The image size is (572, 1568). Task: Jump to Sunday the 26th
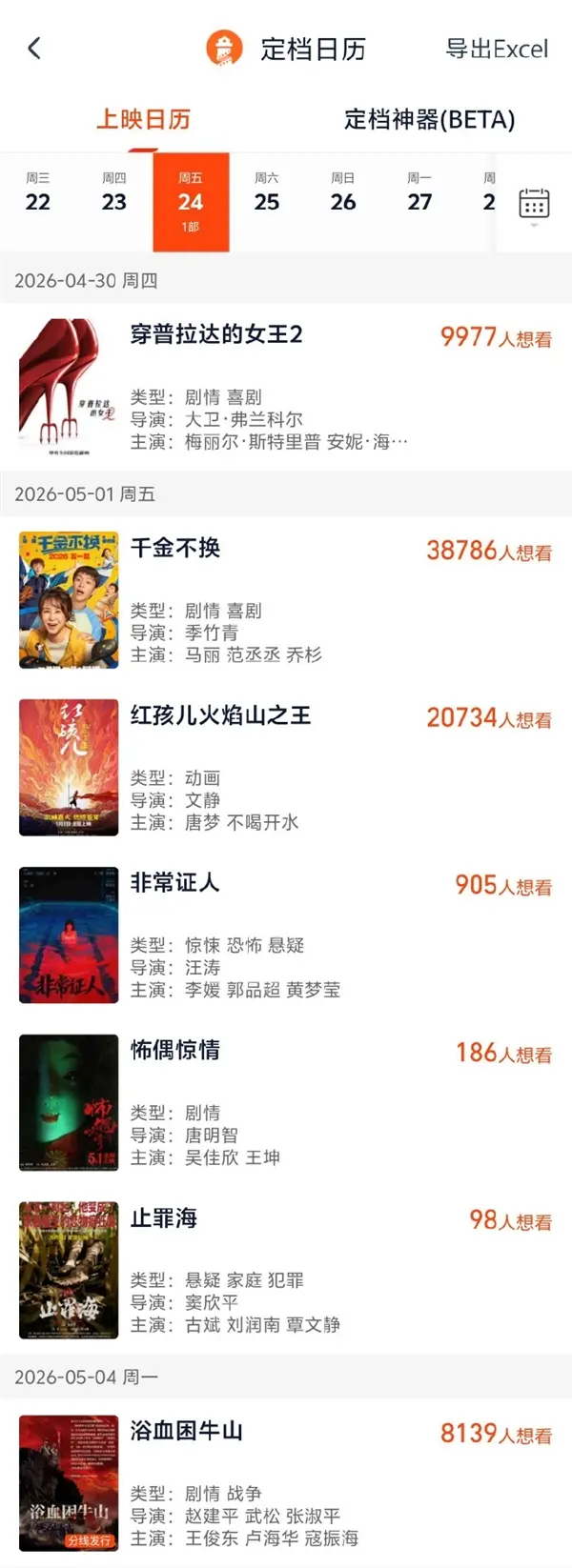tap(343, 193)
